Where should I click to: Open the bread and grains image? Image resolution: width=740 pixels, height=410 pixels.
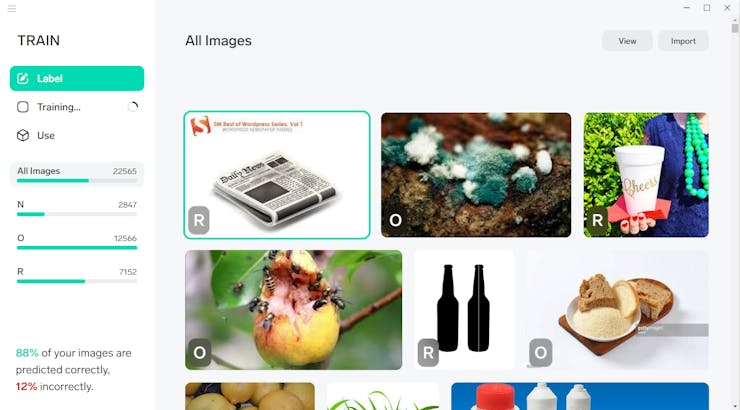point(617,310)
